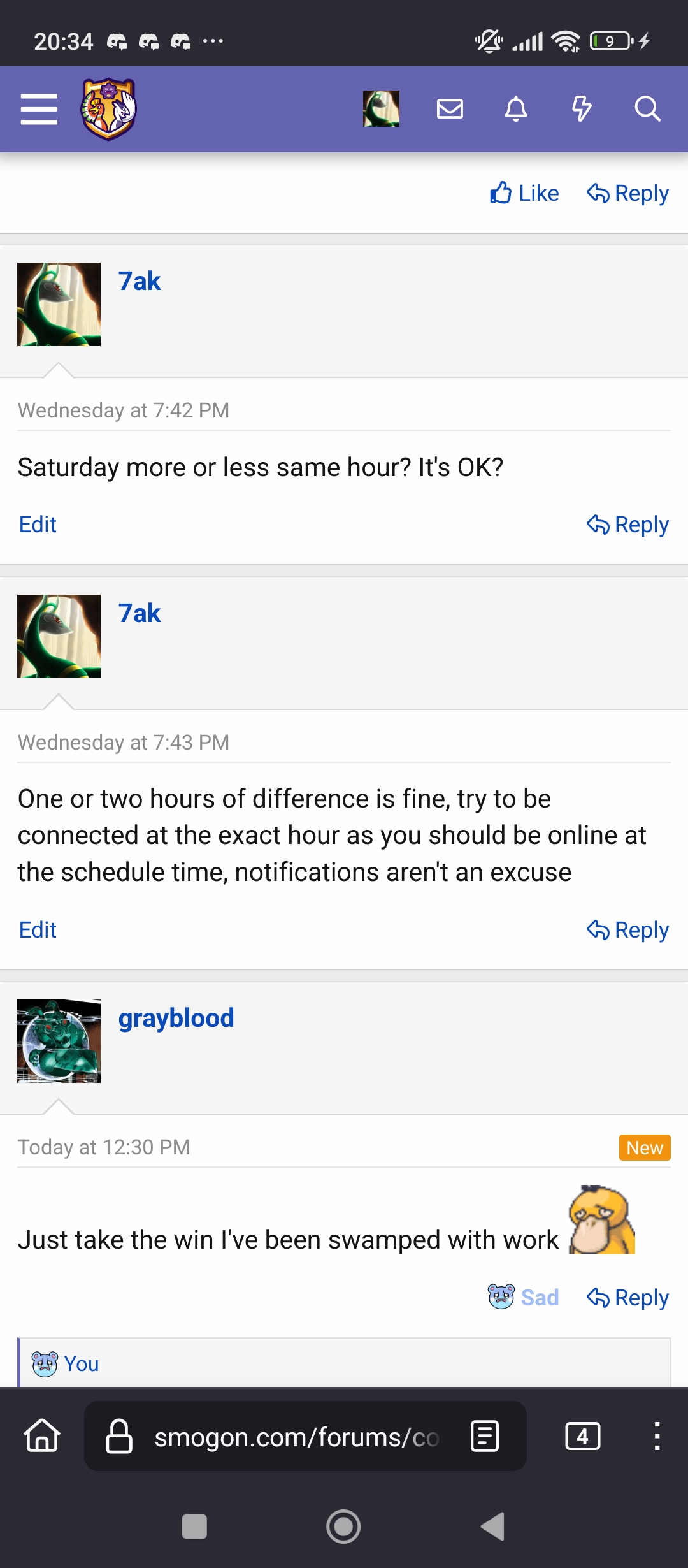Open grayblood's username profile link
Screen dimensions: 688x1568
(176, 1018)
